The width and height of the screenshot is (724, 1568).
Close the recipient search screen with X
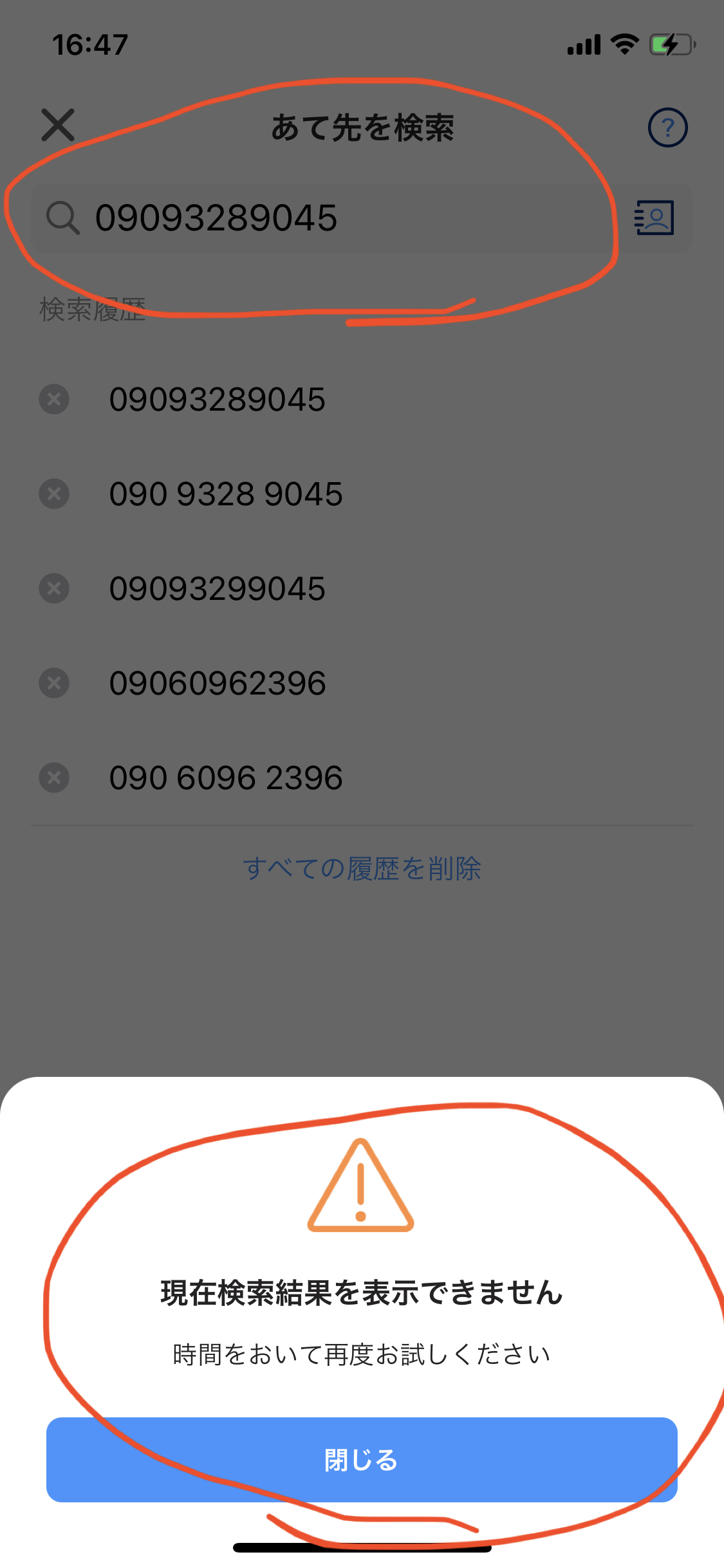pos(58,125)
